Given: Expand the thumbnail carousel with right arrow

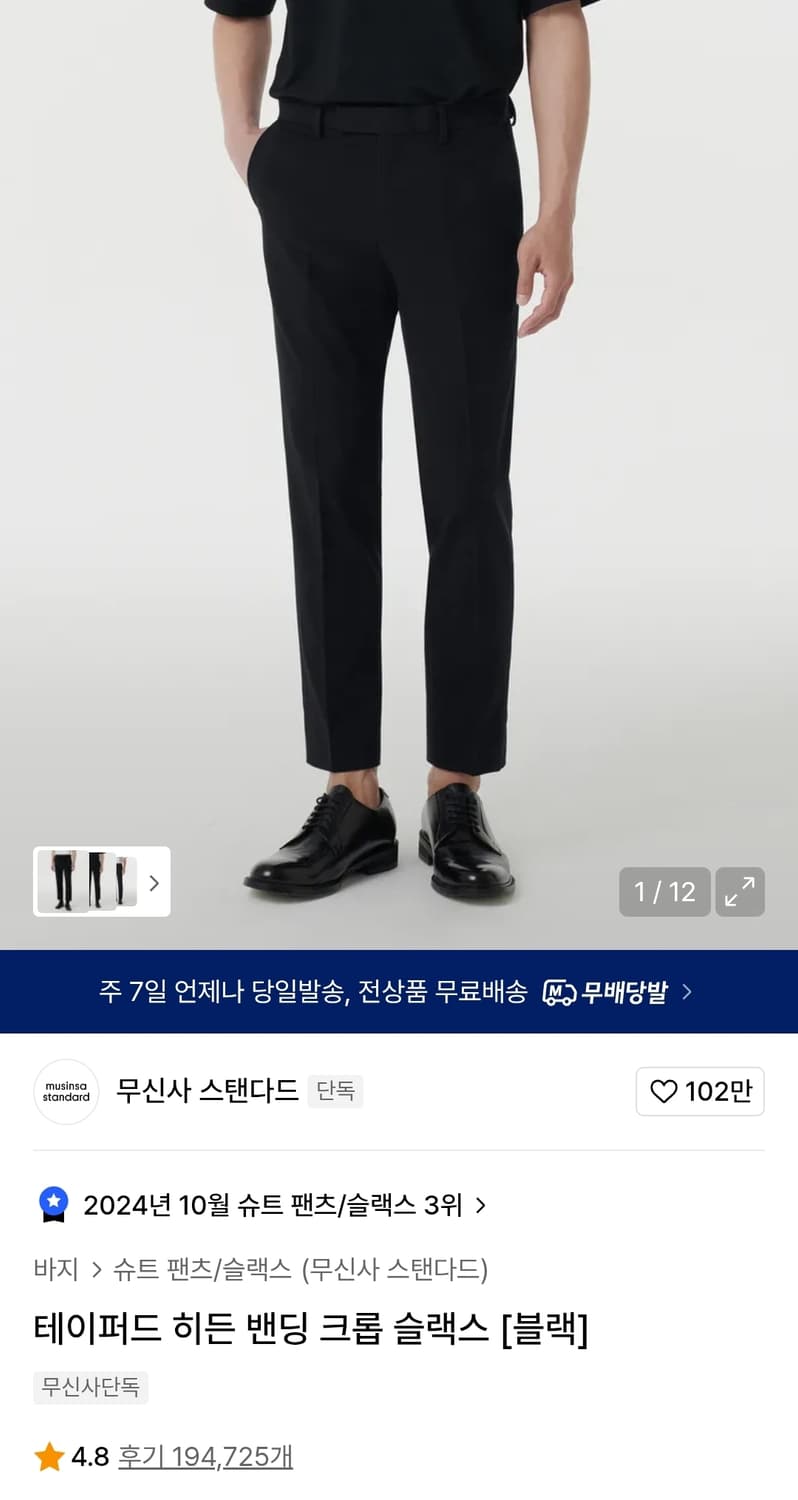Looking at the screenshot, I should (153, 883).
